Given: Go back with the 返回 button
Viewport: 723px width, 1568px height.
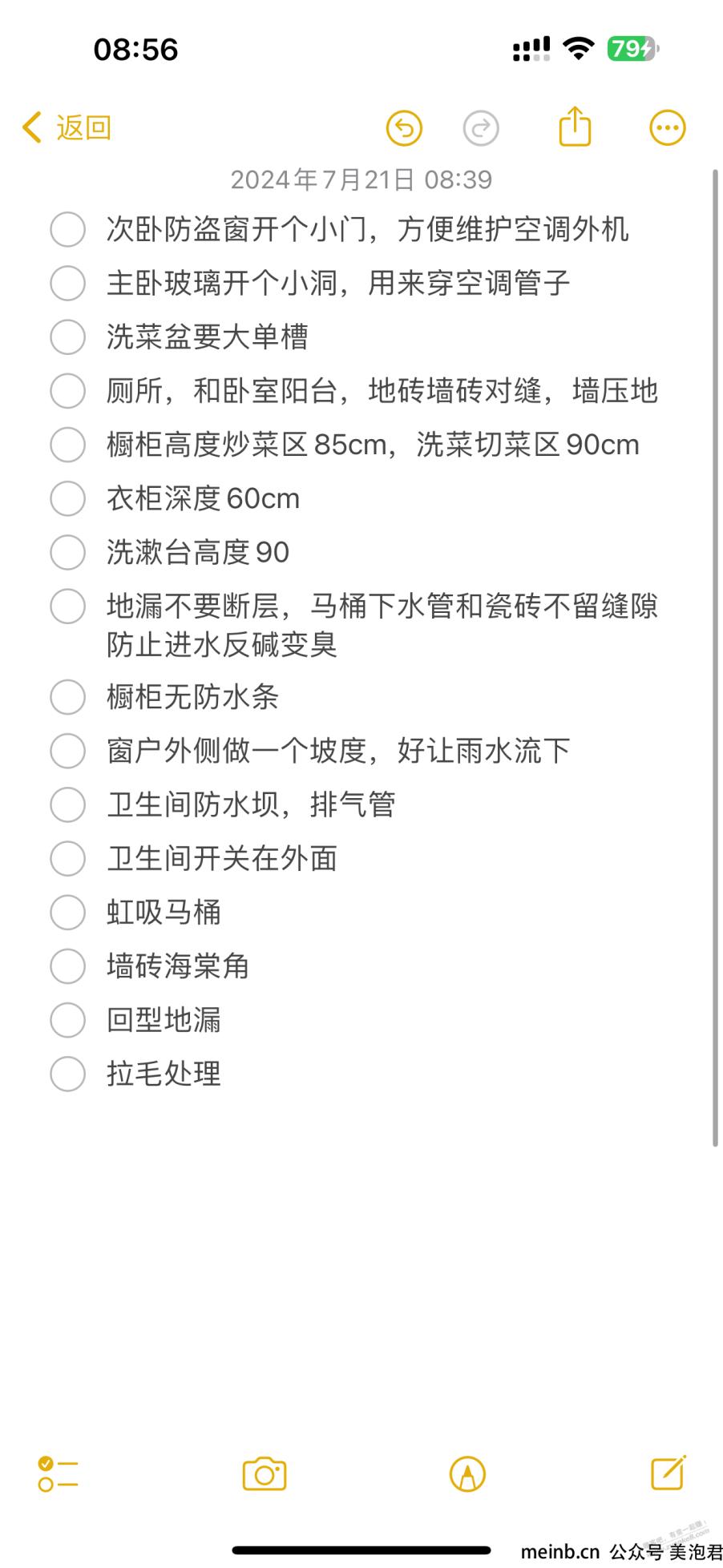Looking at the screenshot, I should pyautogui.click(x=67, y=127).
